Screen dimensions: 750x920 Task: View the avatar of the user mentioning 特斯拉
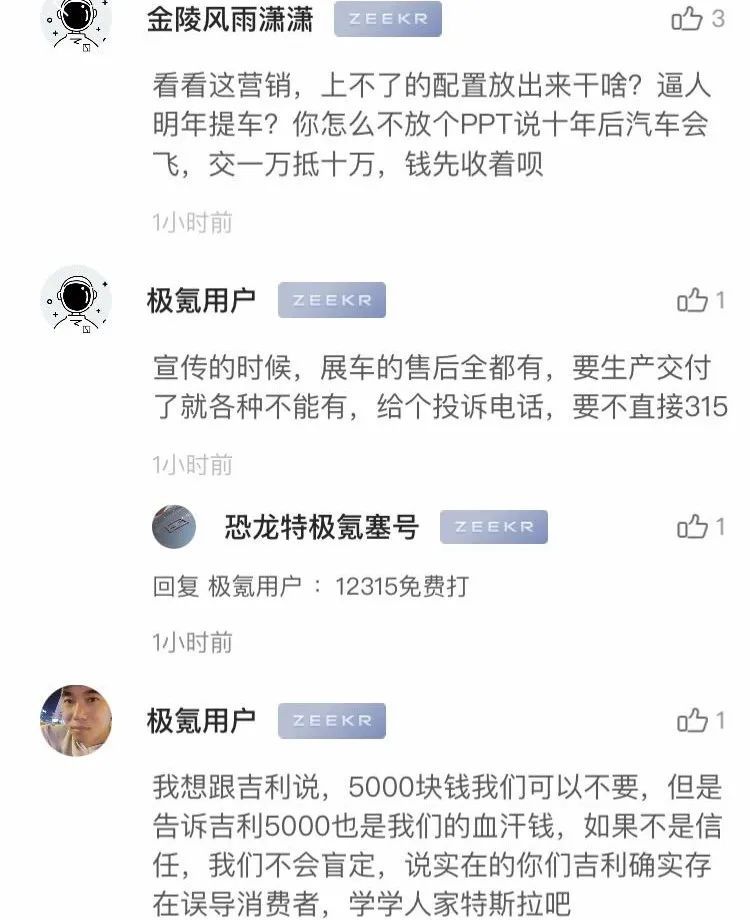click(75, 720)
